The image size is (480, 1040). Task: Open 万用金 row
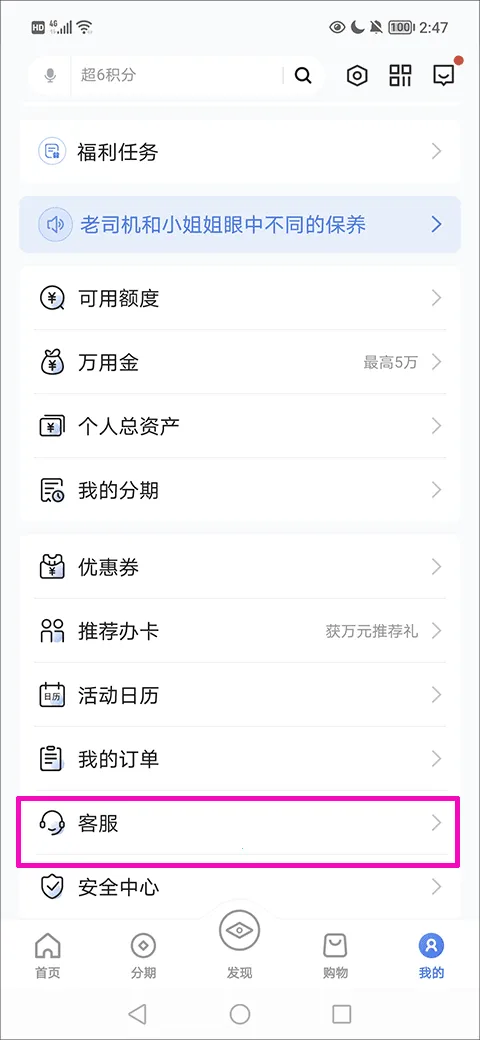click(x=239, y=362)
